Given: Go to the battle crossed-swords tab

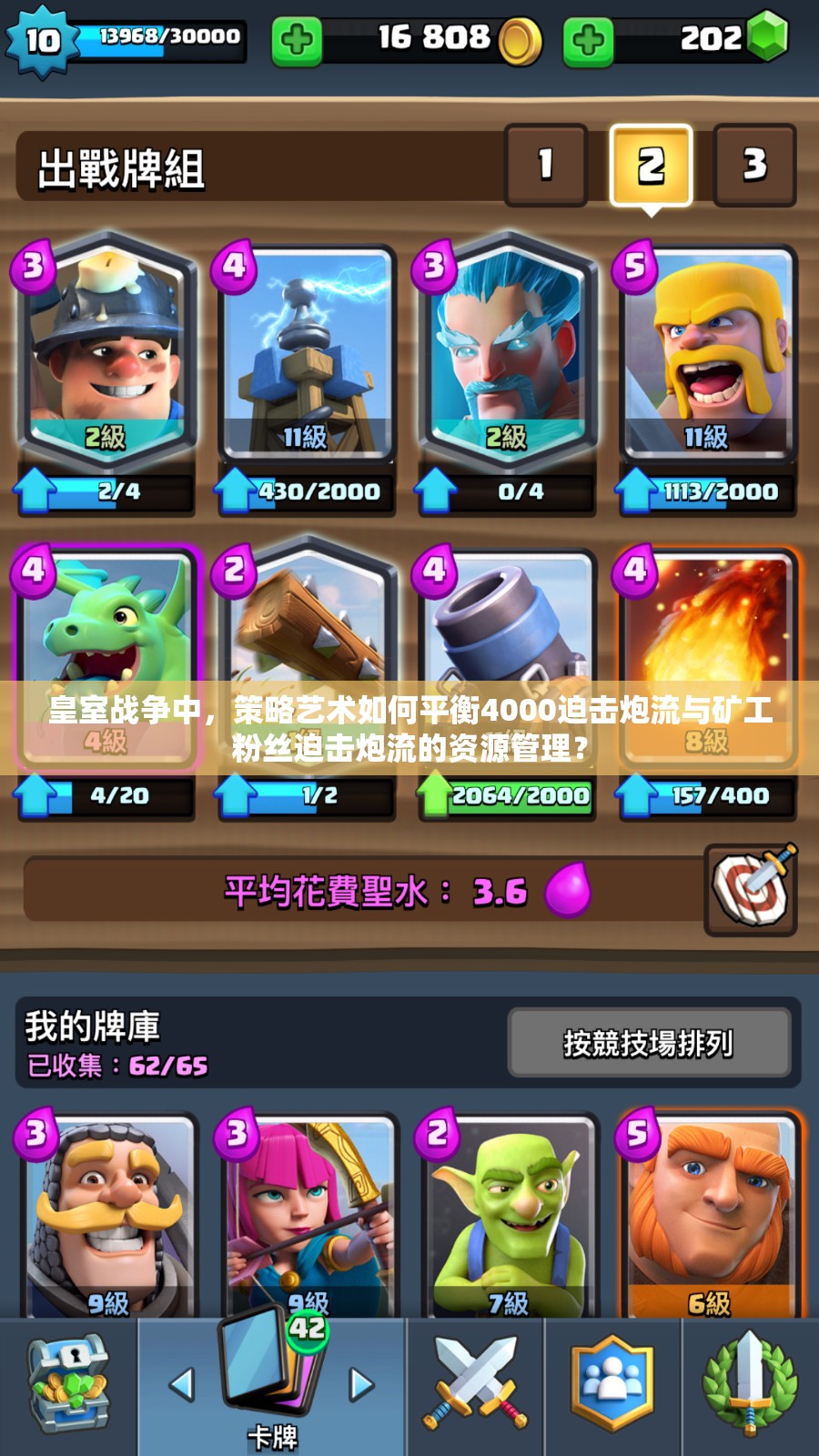Looking at the screenshot, I should click(x=475, y=1385).
